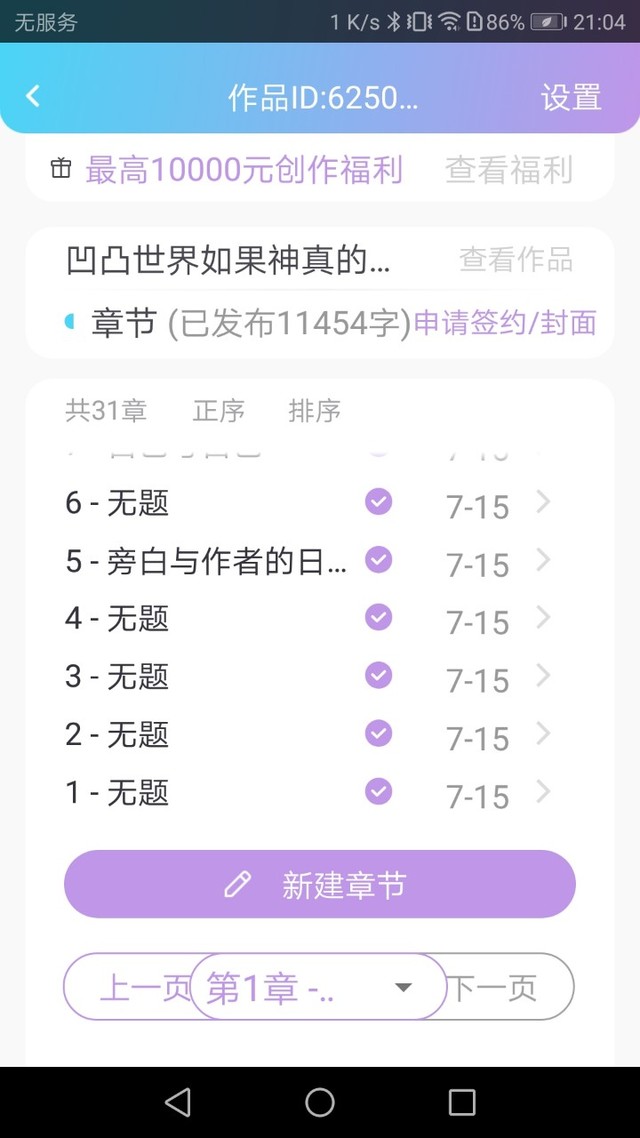Screen dimensions: 640x1138
Task: Open chapter 1 - 无题
Action: click(x=308, y=793)
